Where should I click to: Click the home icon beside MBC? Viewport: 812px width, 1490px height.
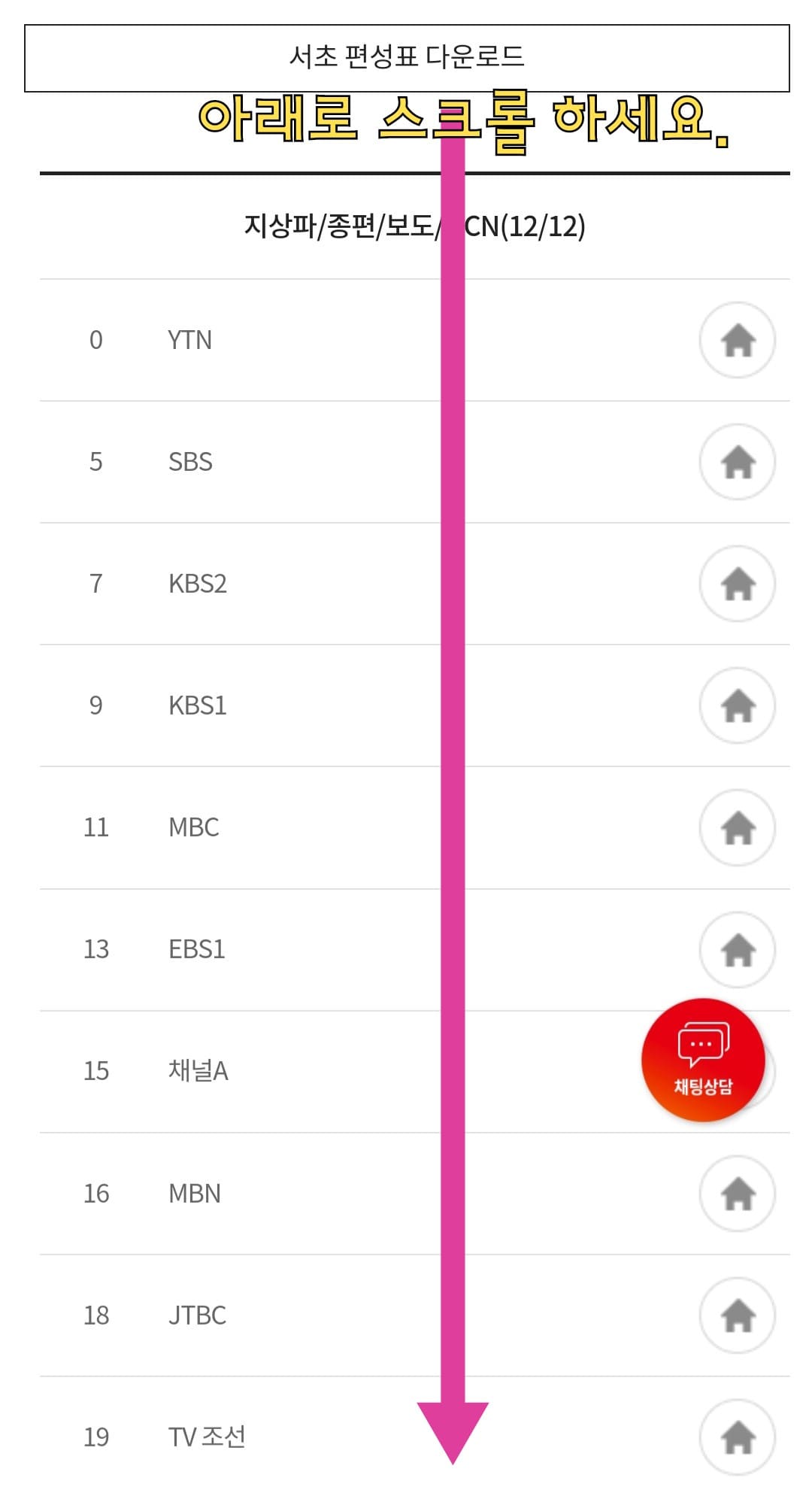click(x=737, y=827)
